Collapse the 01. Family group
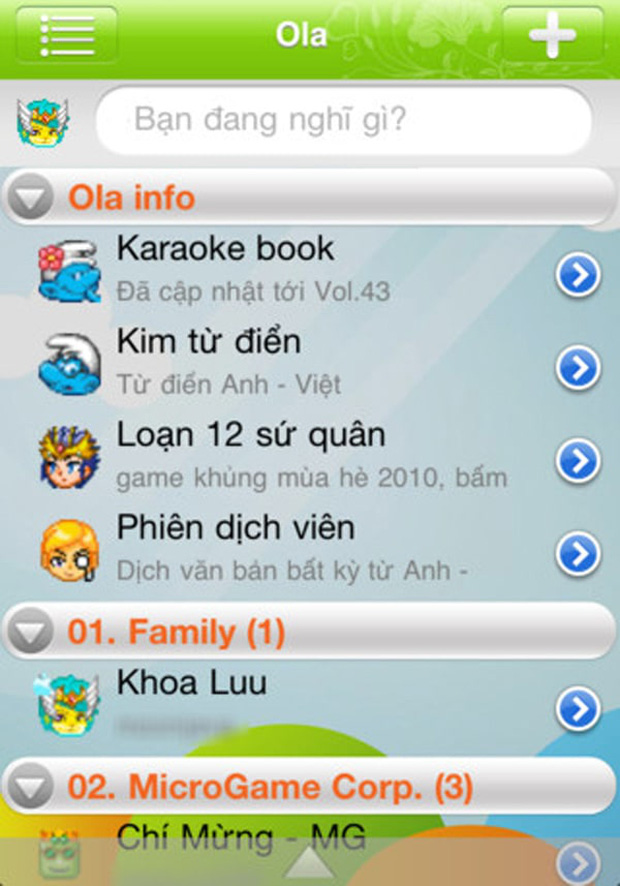Image resolution: width=620 pixels, height=886 pixels. 35,632
